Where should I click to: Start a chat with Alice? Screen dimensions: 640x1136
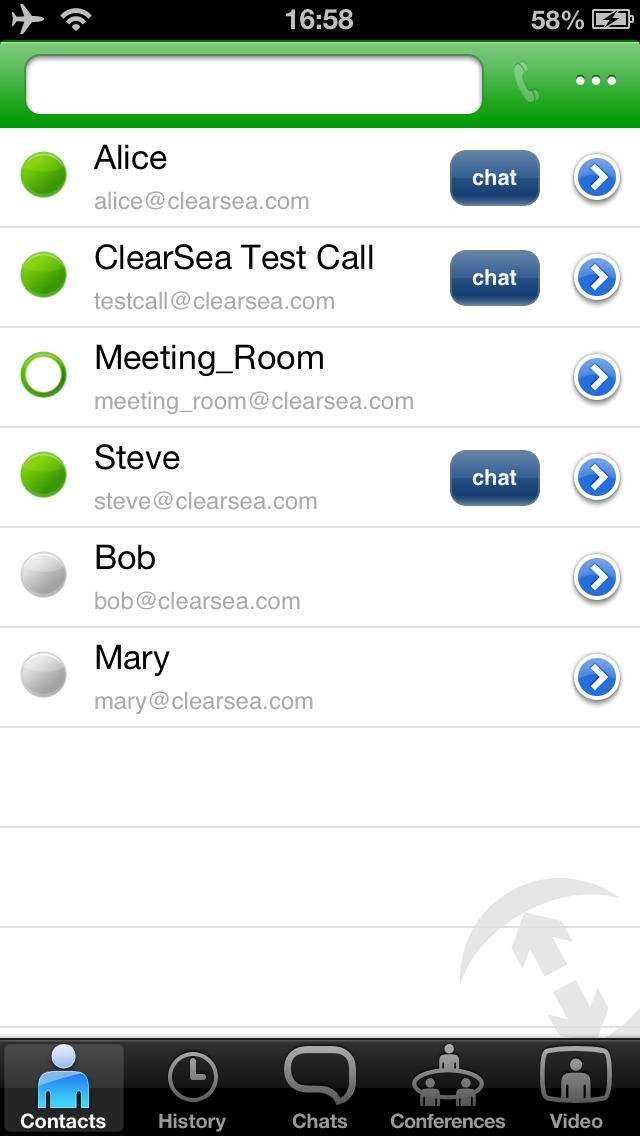click(494, 178)
